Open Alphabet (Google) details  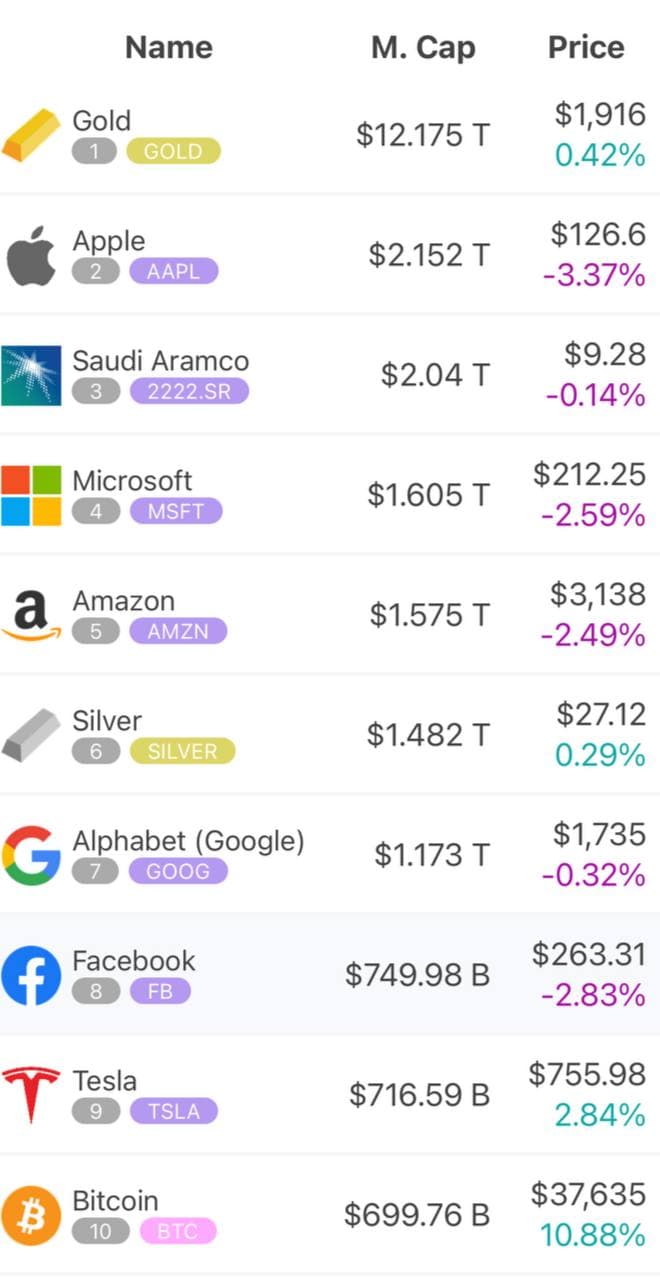pos(330,855)
